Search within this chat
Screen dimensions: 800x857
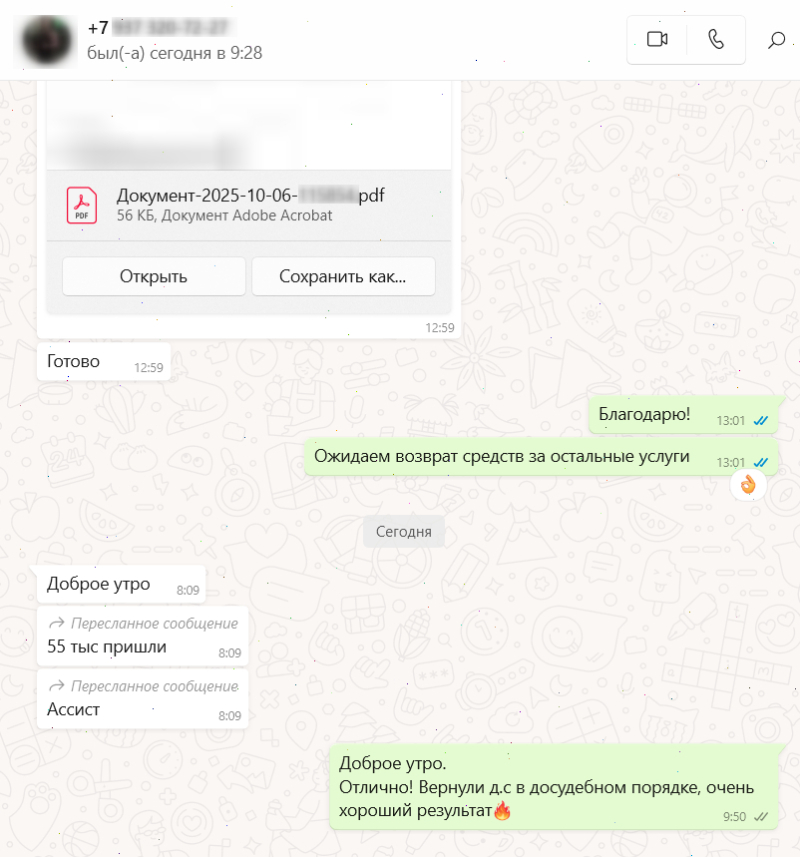(x=776, y=40)
